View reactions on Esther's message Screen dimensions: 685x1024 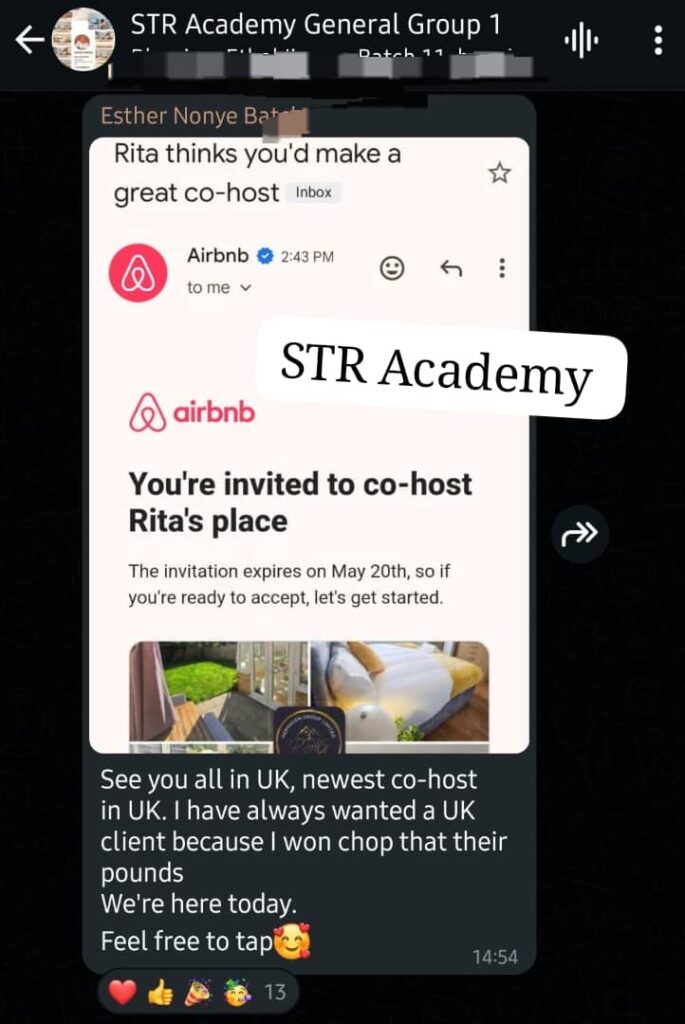[196, 992]
